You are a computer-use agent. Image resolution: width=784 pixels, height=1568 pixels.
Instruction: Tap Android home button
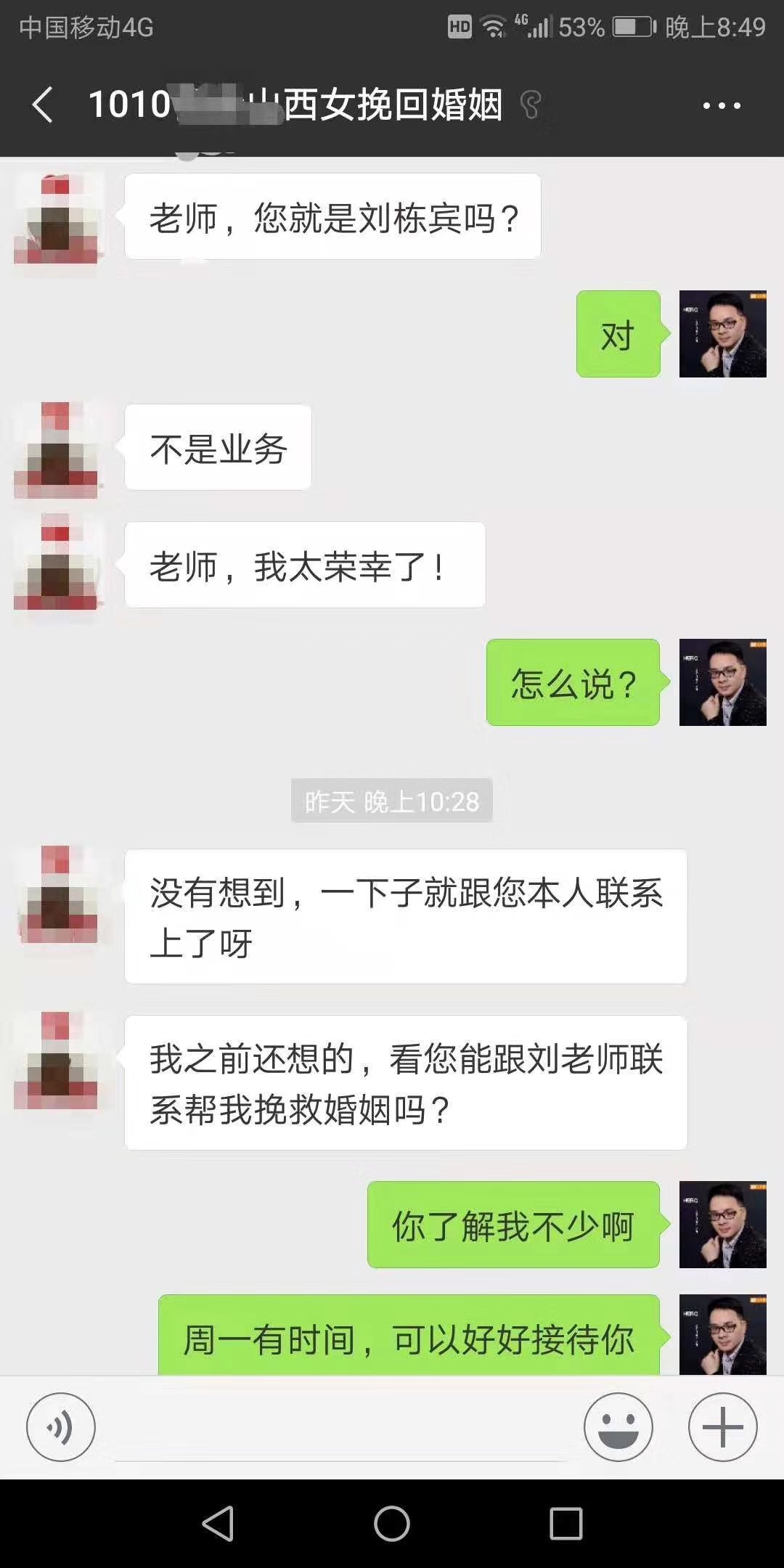coord(392,1523)
